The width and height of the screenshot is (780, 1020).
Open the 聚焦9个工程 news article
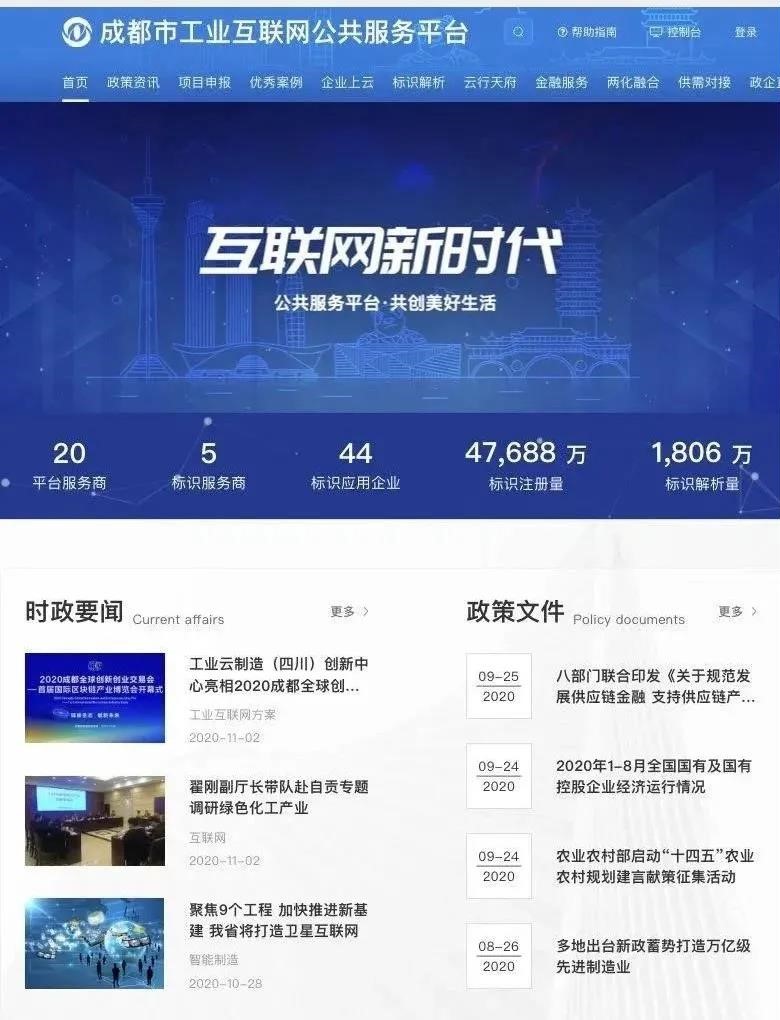[x=279, y=920]
